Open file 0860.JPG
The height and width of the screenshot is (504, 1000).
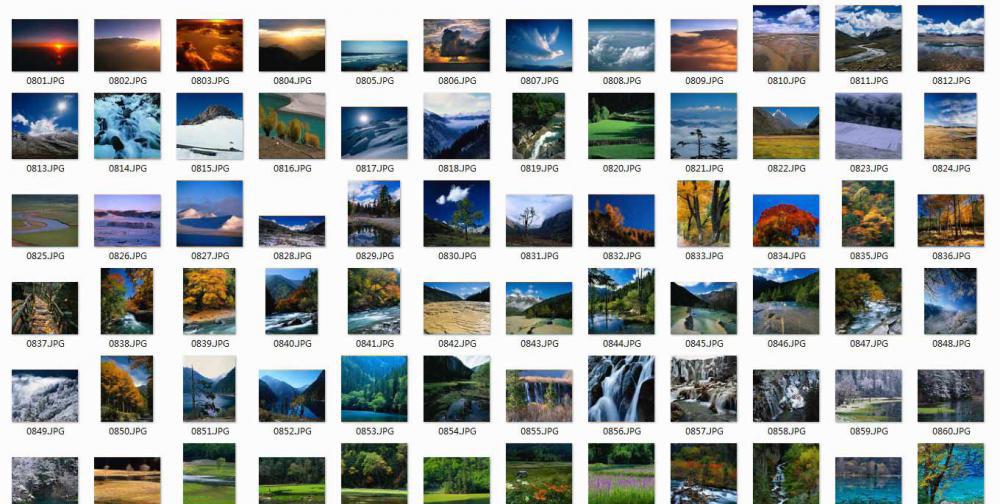click(950, 396)
